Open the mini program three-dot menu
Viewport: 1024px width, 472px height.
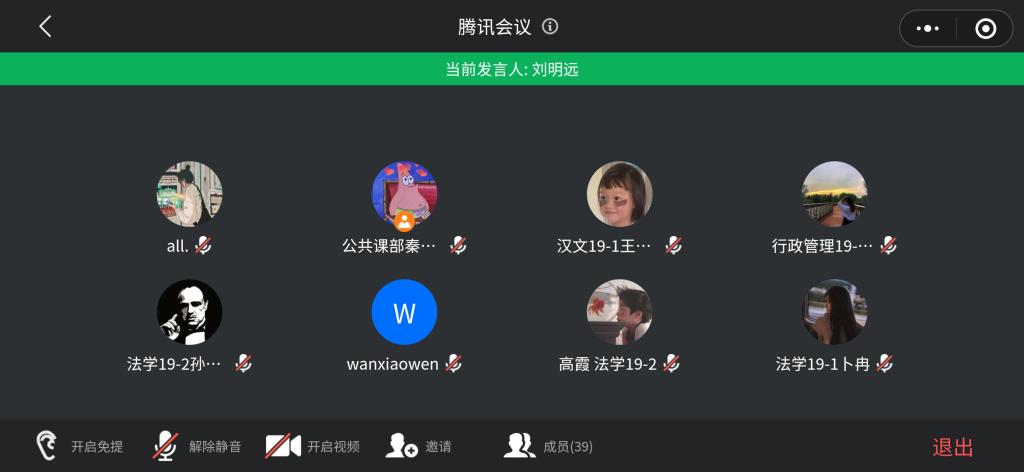928,28
